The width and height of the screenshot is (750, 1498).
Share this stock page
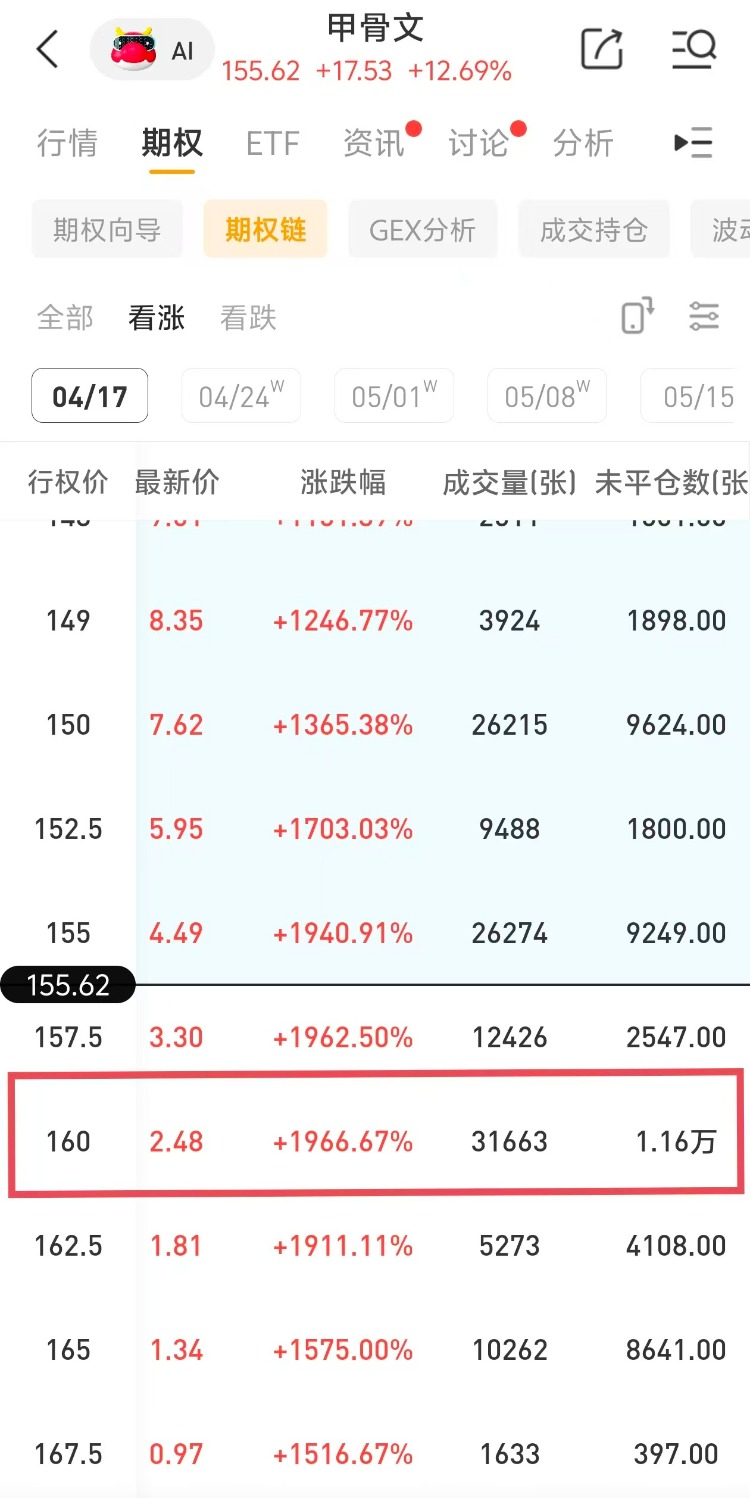pyautogui.click(x=602, y=49)
